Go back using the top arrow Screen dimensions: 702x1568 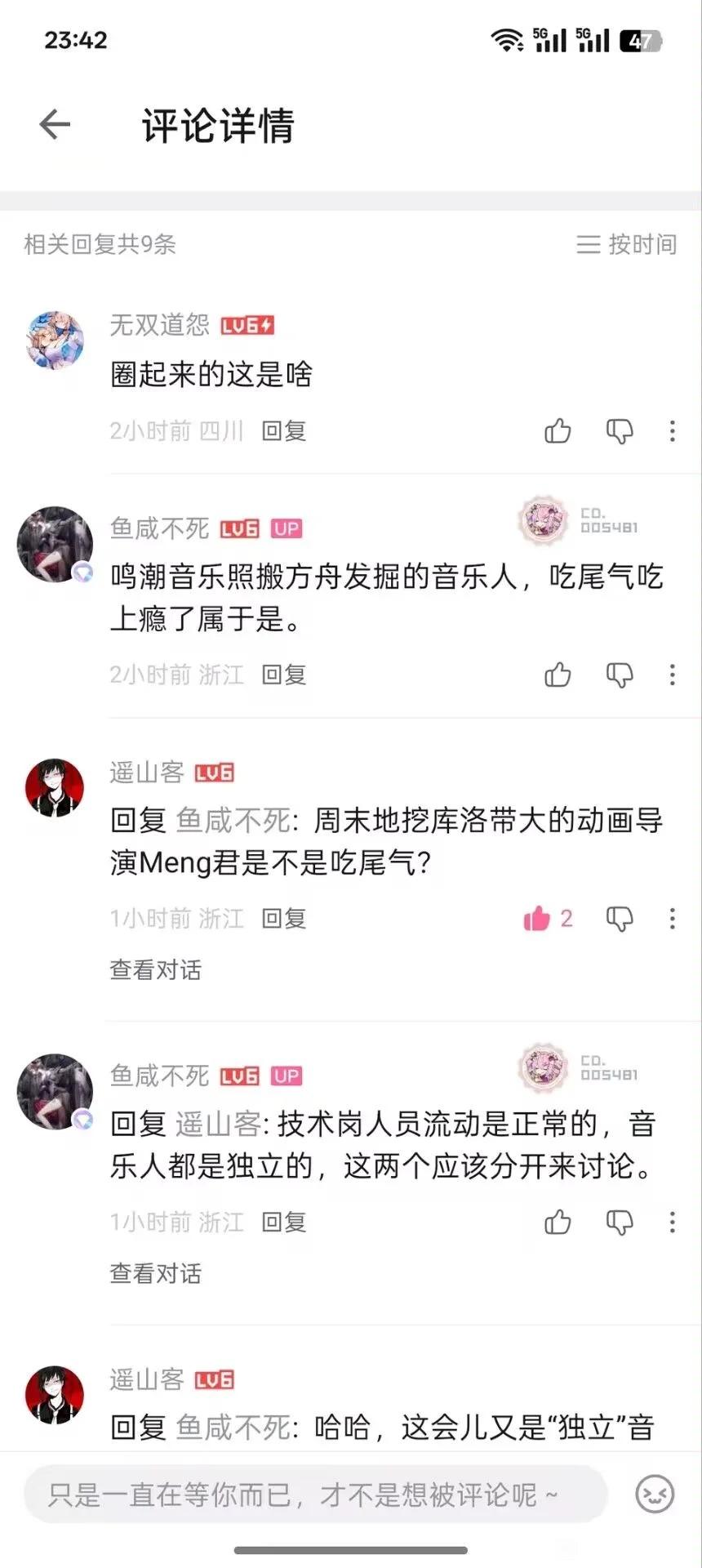tap(55, 124)
